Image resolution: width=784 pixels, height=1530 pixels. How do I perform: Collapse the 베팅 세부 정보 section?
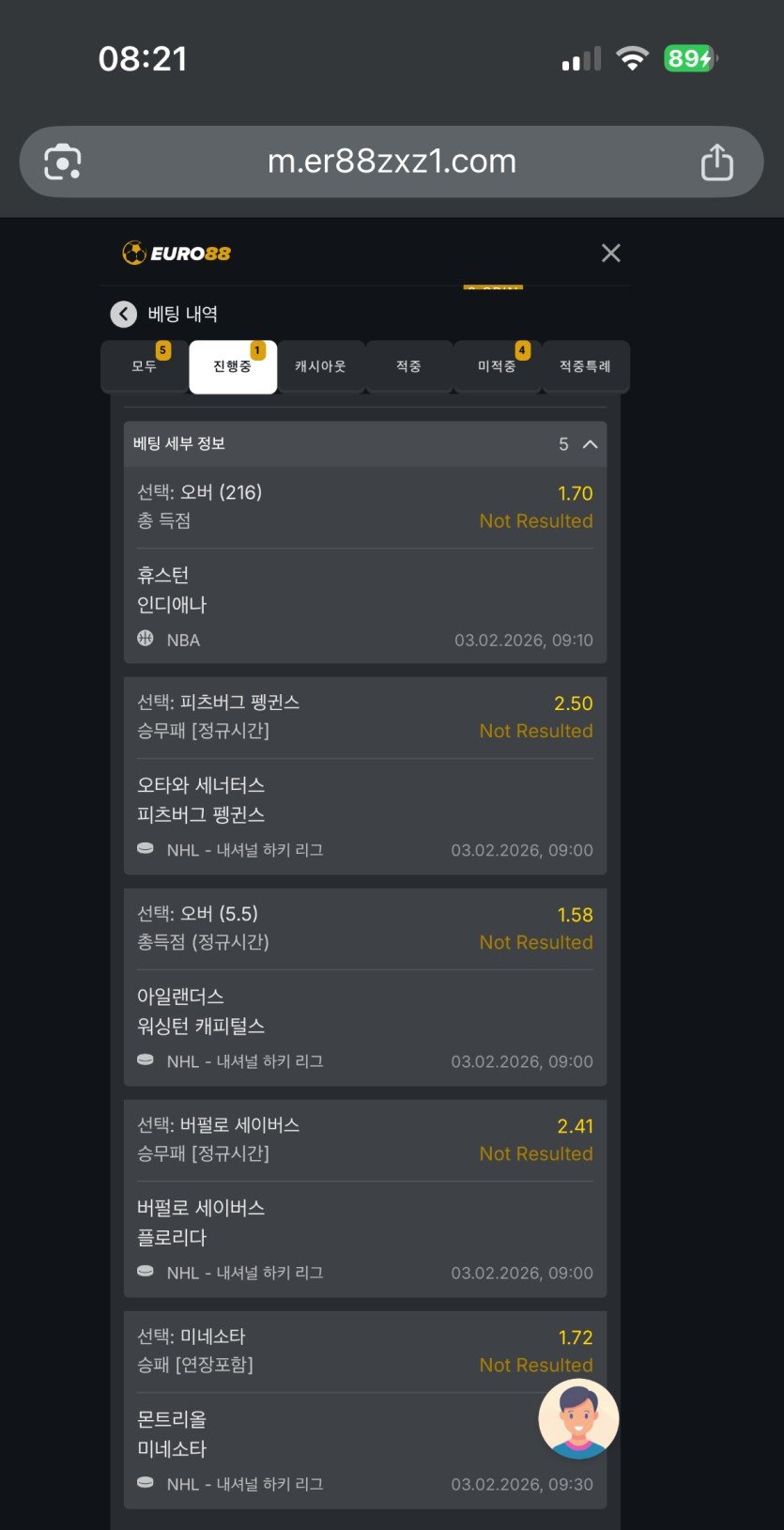590,444
